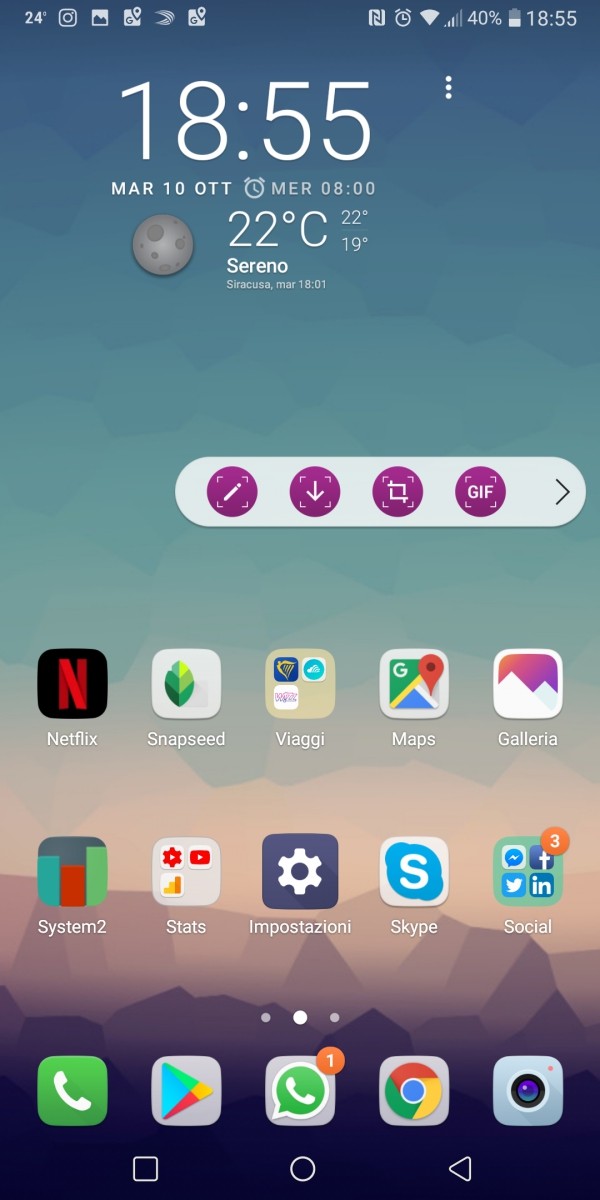Open the Play Store from the dock
The image size is (600, 1200).
coord(186,1091)
